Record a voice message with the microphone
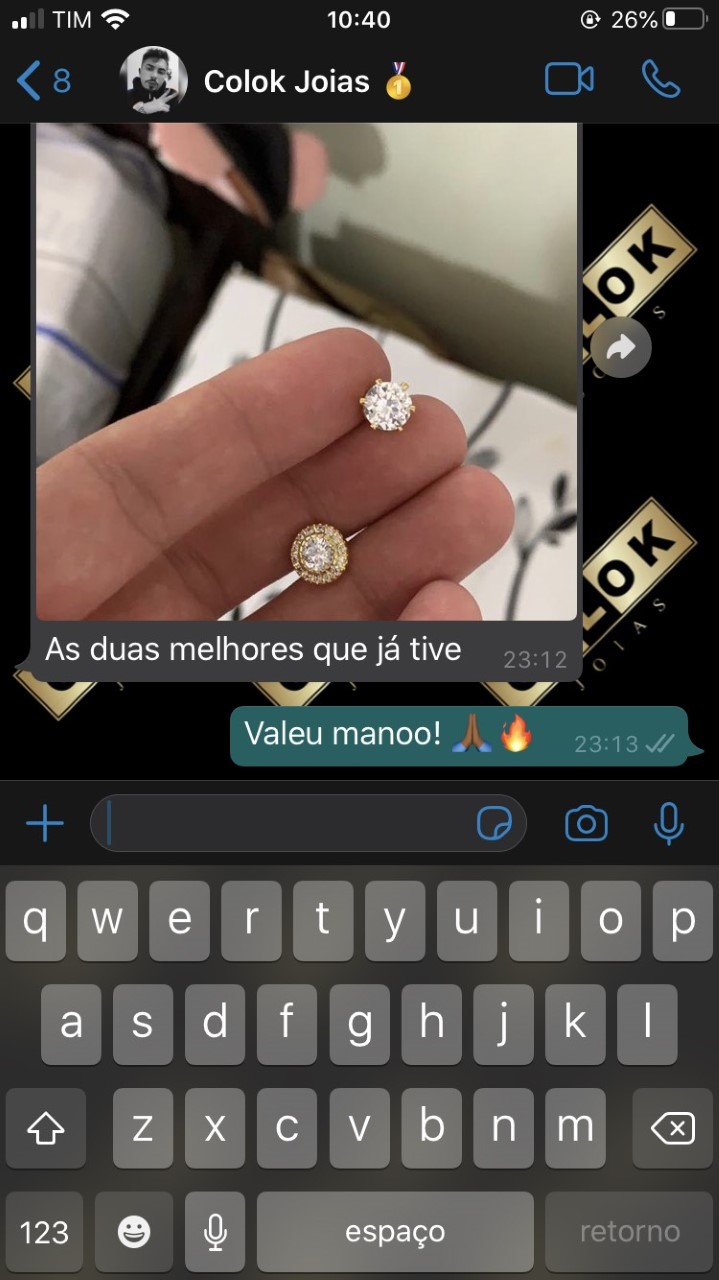The image size is (719, 1280). click(668, 824)
